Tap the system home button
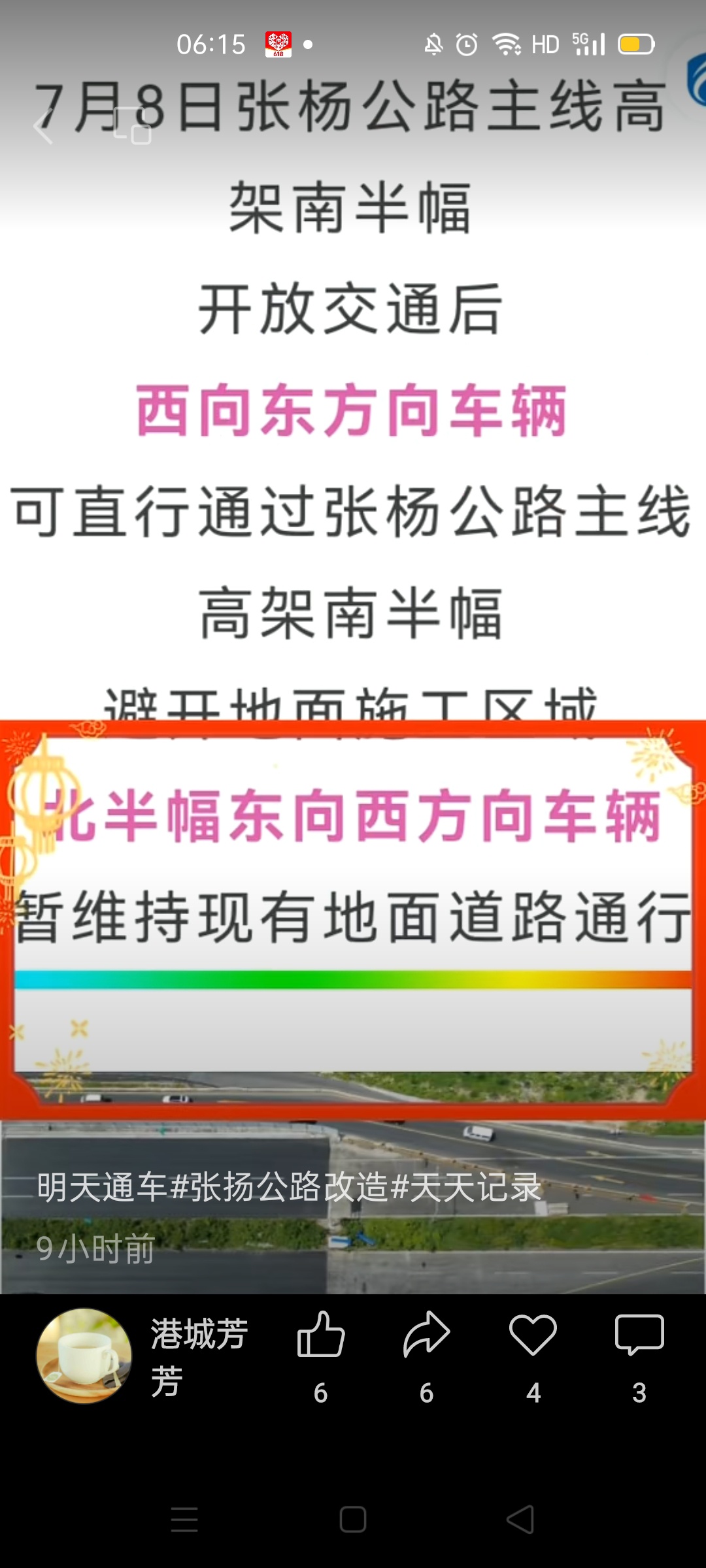Screen dimensions: 706x1568 (x=353, y=1520)
